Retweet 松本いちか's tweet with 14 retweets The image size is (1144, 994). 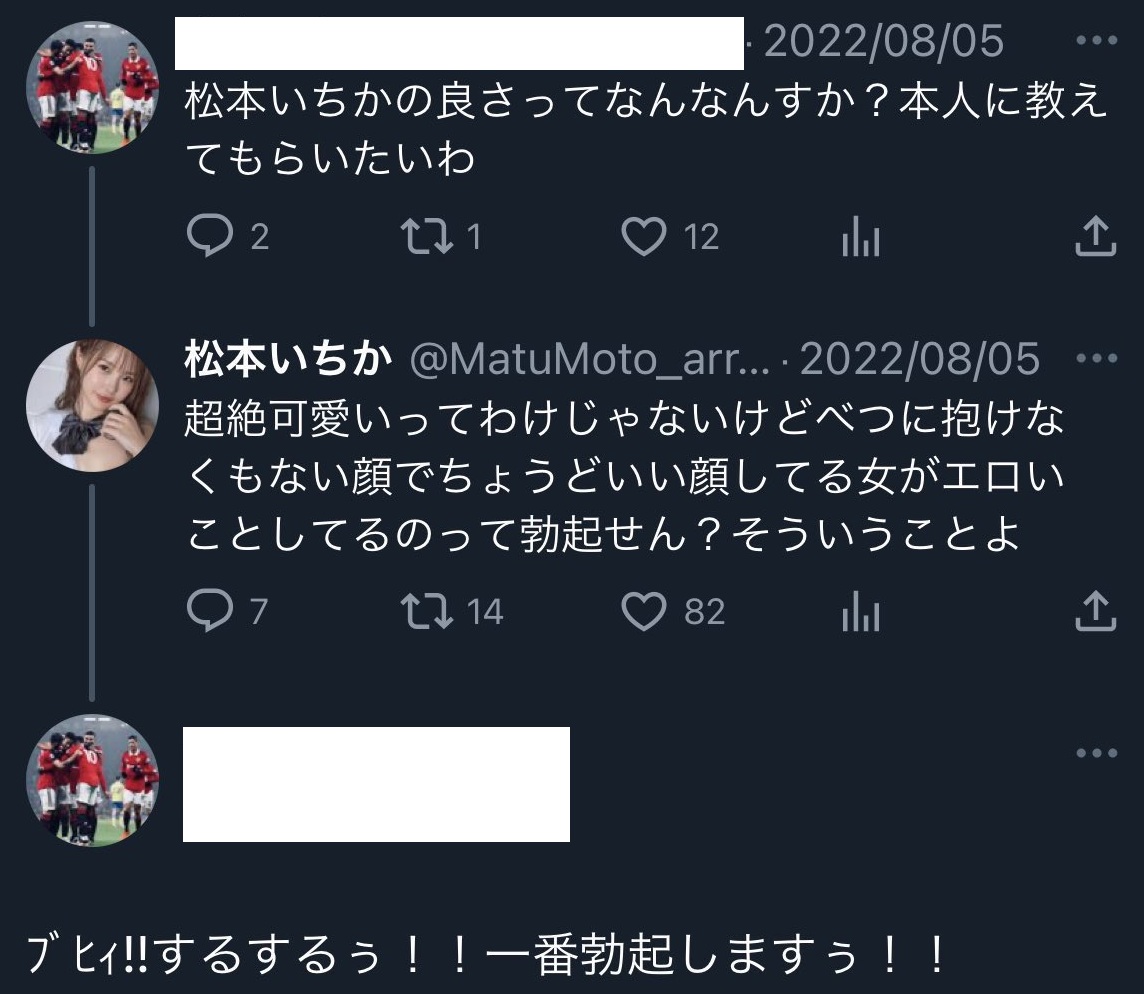[x=427, y=611]
